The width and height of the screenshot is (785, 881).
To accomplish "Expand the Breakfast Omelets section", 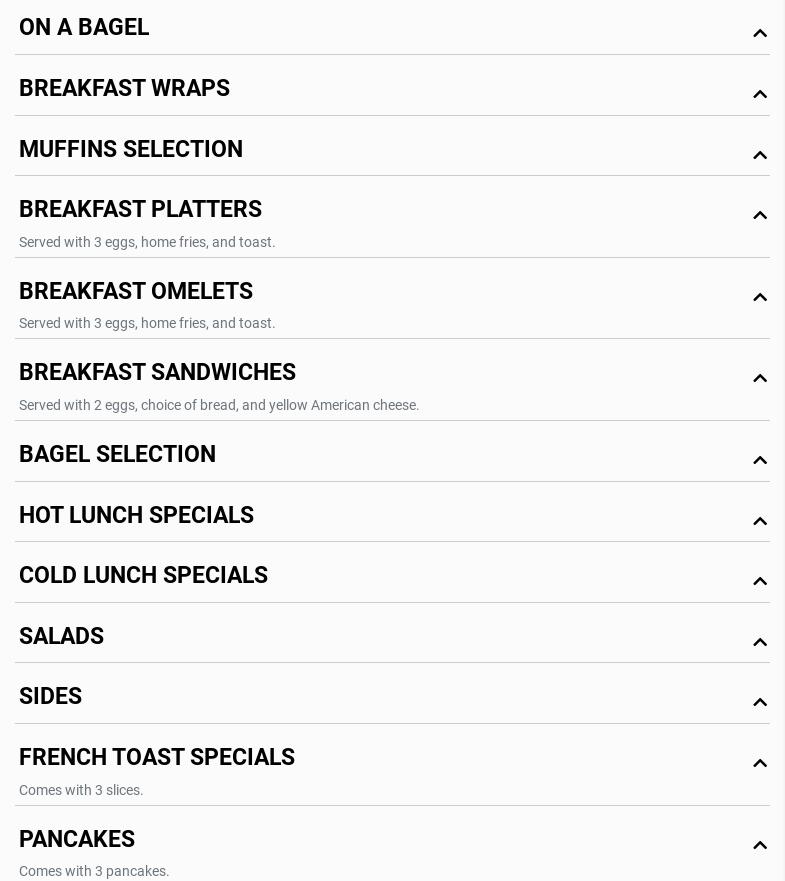I will (759, 297).
